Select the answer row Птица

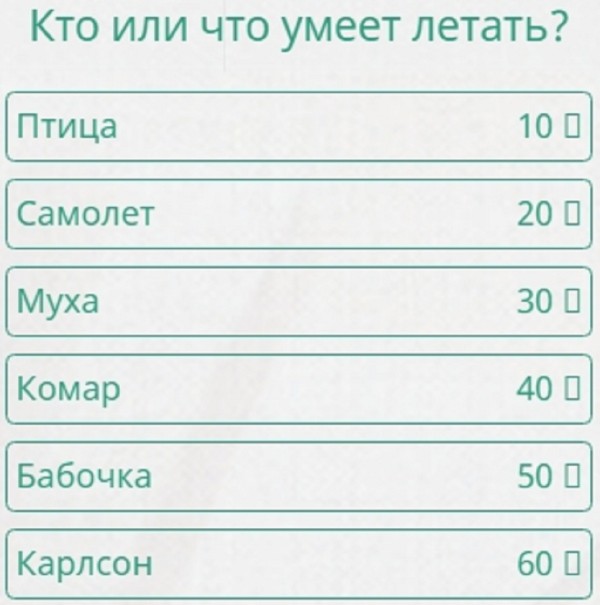[x=296, y=126]
